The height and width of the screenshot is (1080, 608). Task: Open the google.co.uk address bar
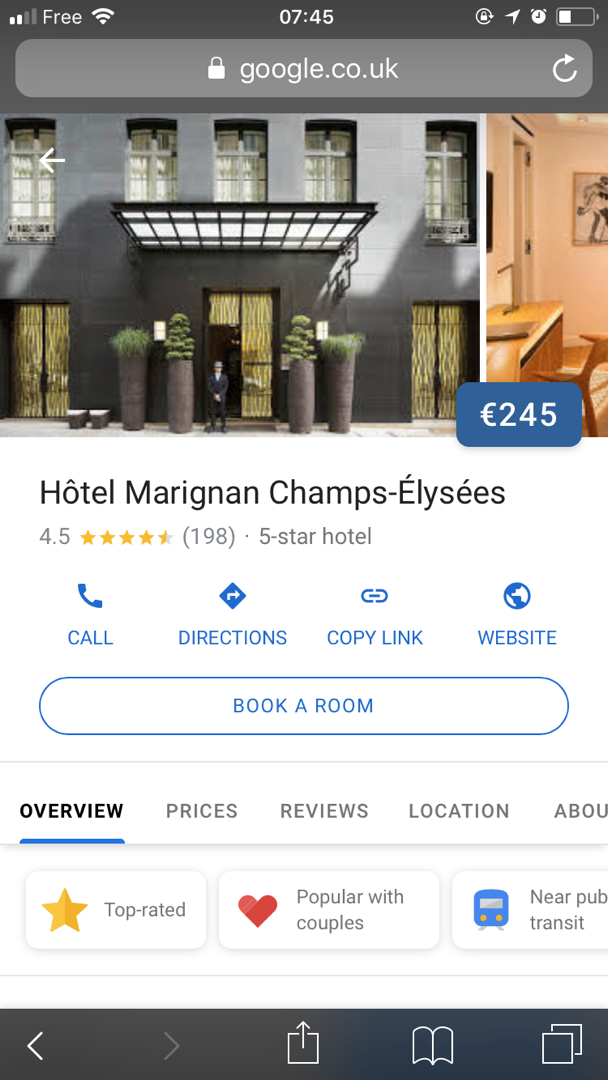tap(303, 69)
